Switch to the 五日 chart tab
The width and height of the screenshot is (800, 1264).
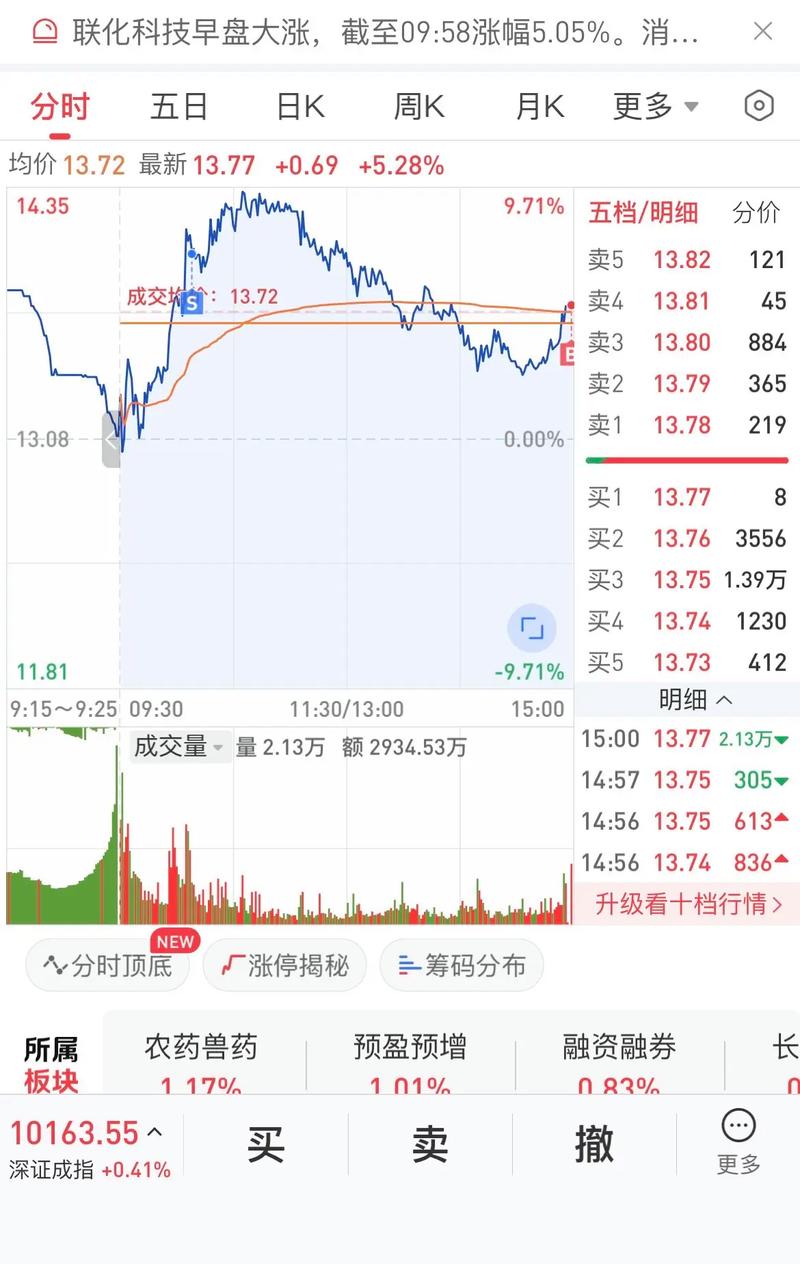[179, 106]
